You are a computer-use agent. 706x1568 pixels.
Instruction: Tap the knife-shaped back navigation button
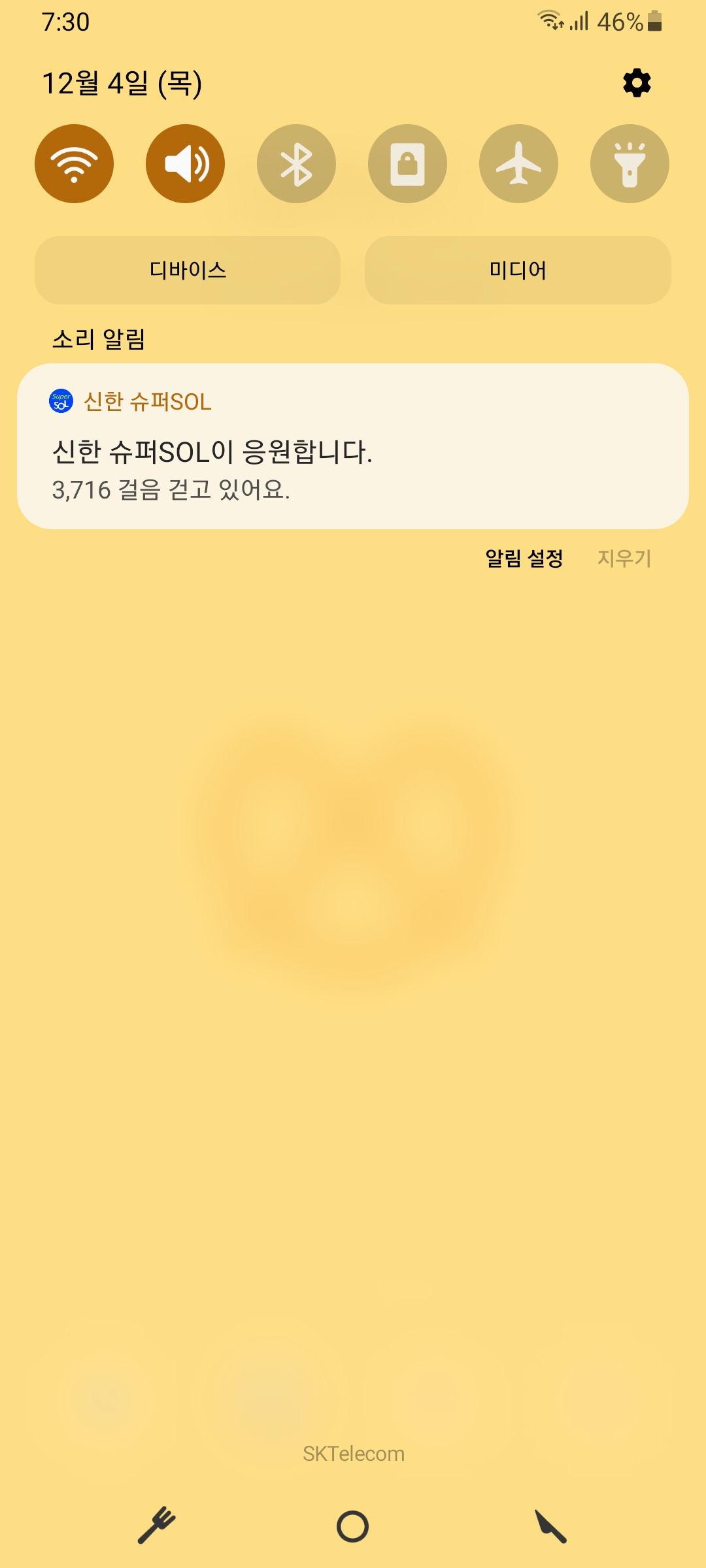click(x=550, y=1527)
